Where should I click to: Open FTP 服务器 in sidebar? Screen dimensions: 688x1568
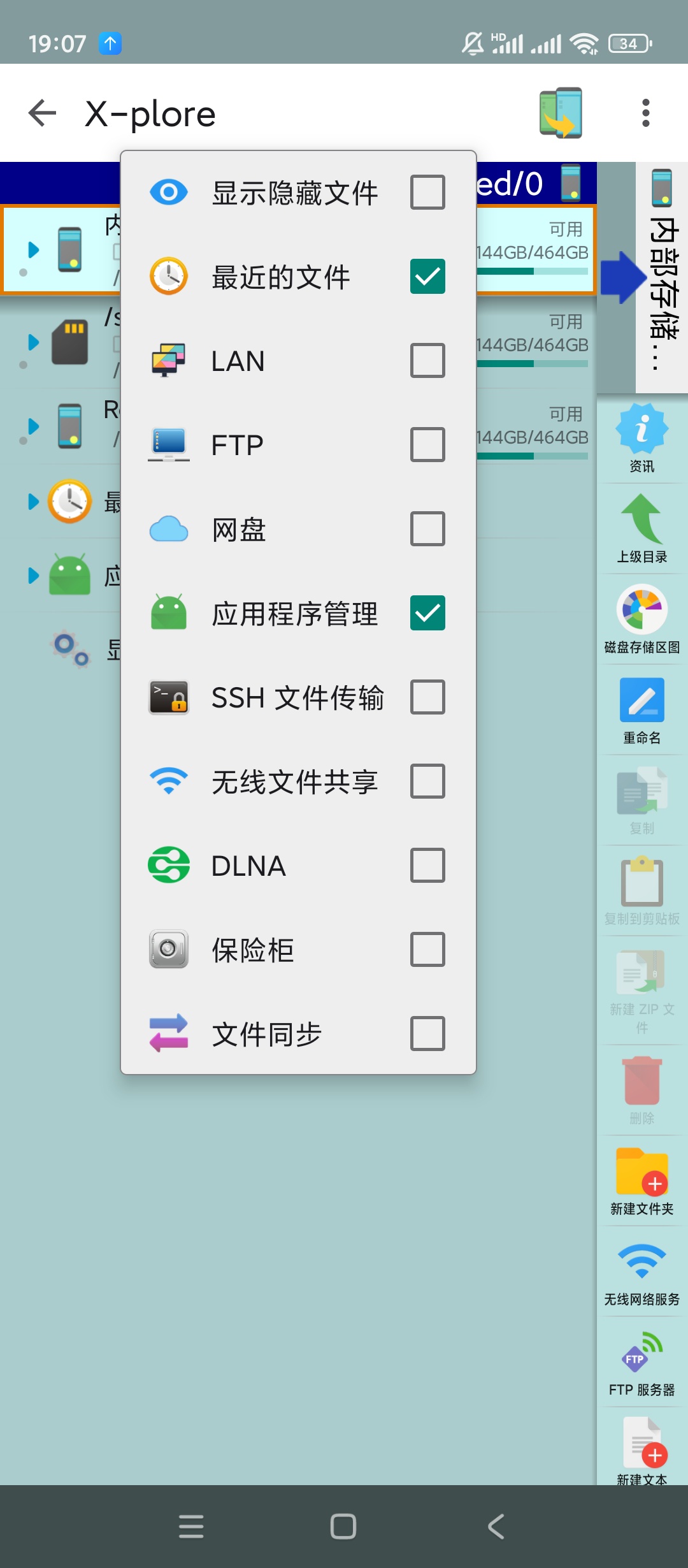(641, 1364)
